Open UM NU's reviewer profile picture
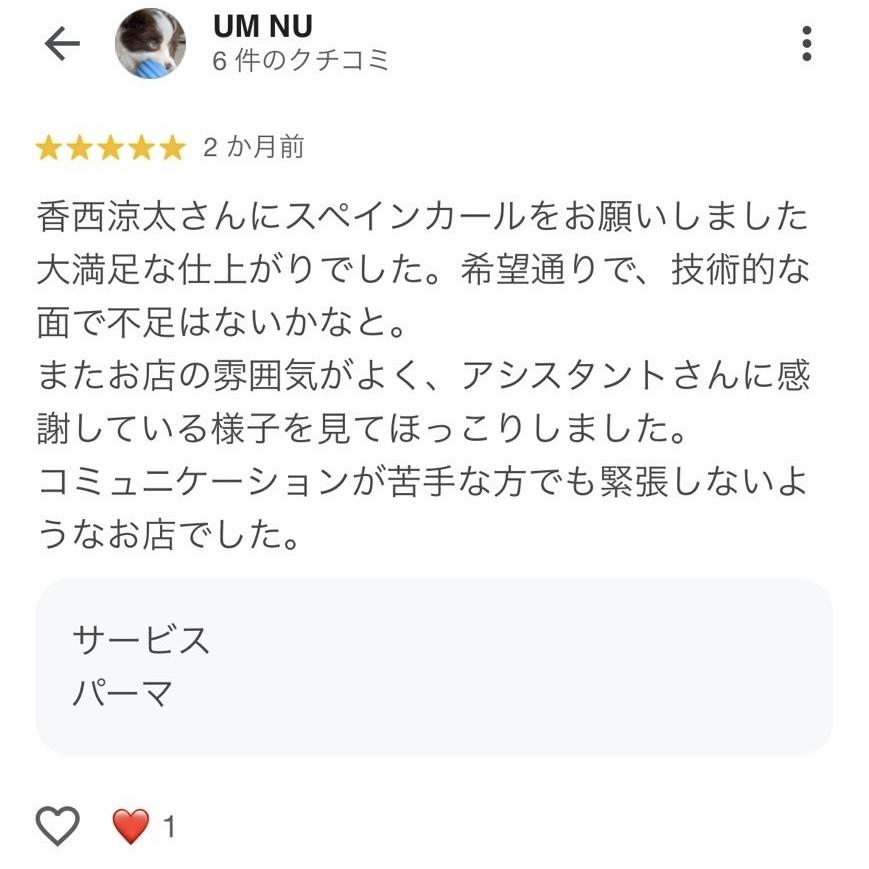Image resolution: width=869 pixels, height=869 pixels. [x=150, y=44]
